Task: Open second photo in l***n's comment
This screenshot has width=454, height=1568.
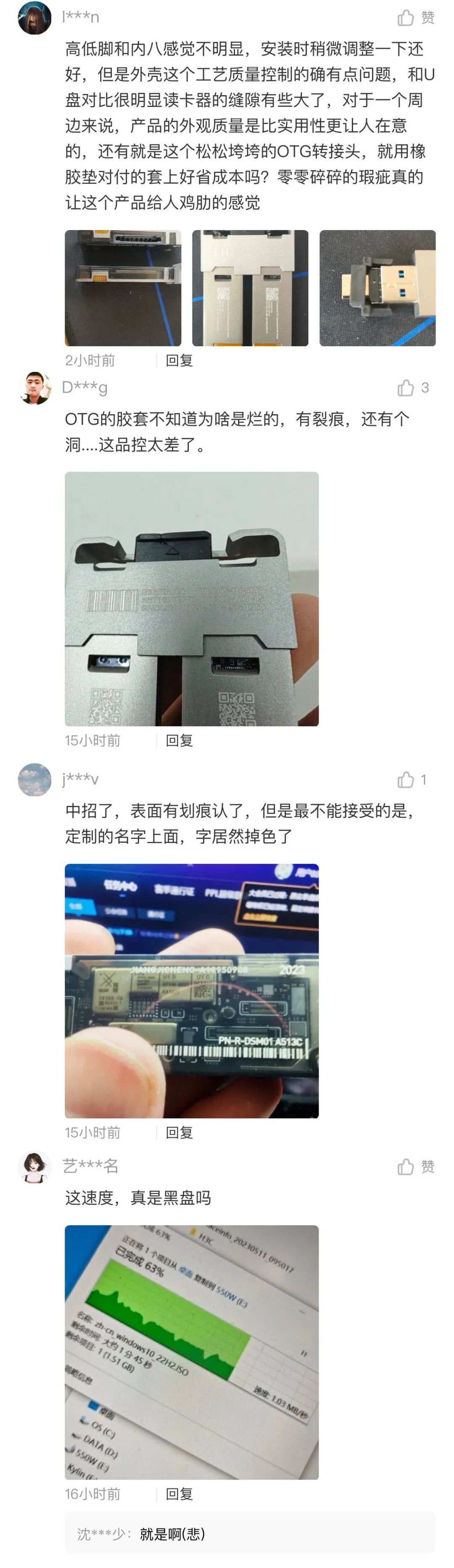Action: [250, 288]
